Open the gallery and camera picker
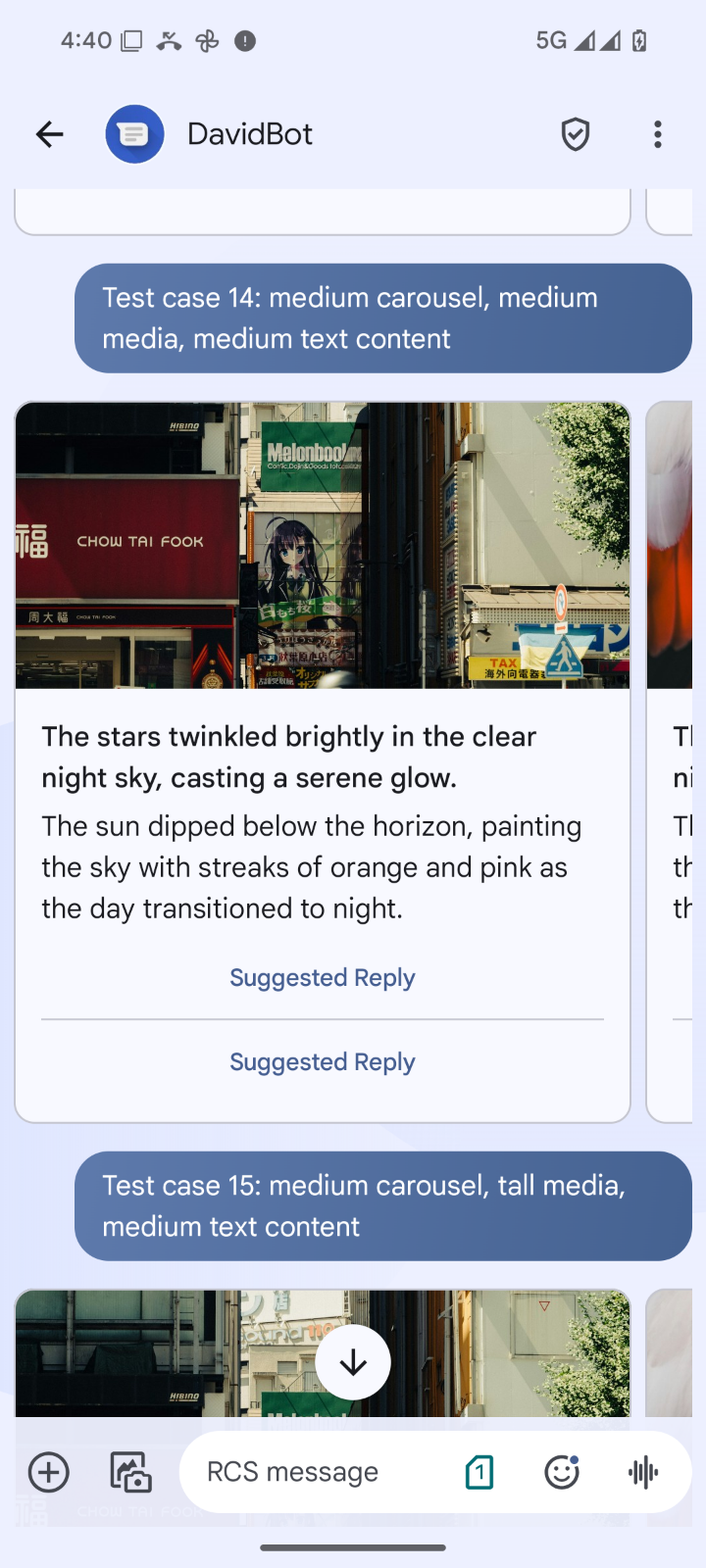 click(130, 1472)
